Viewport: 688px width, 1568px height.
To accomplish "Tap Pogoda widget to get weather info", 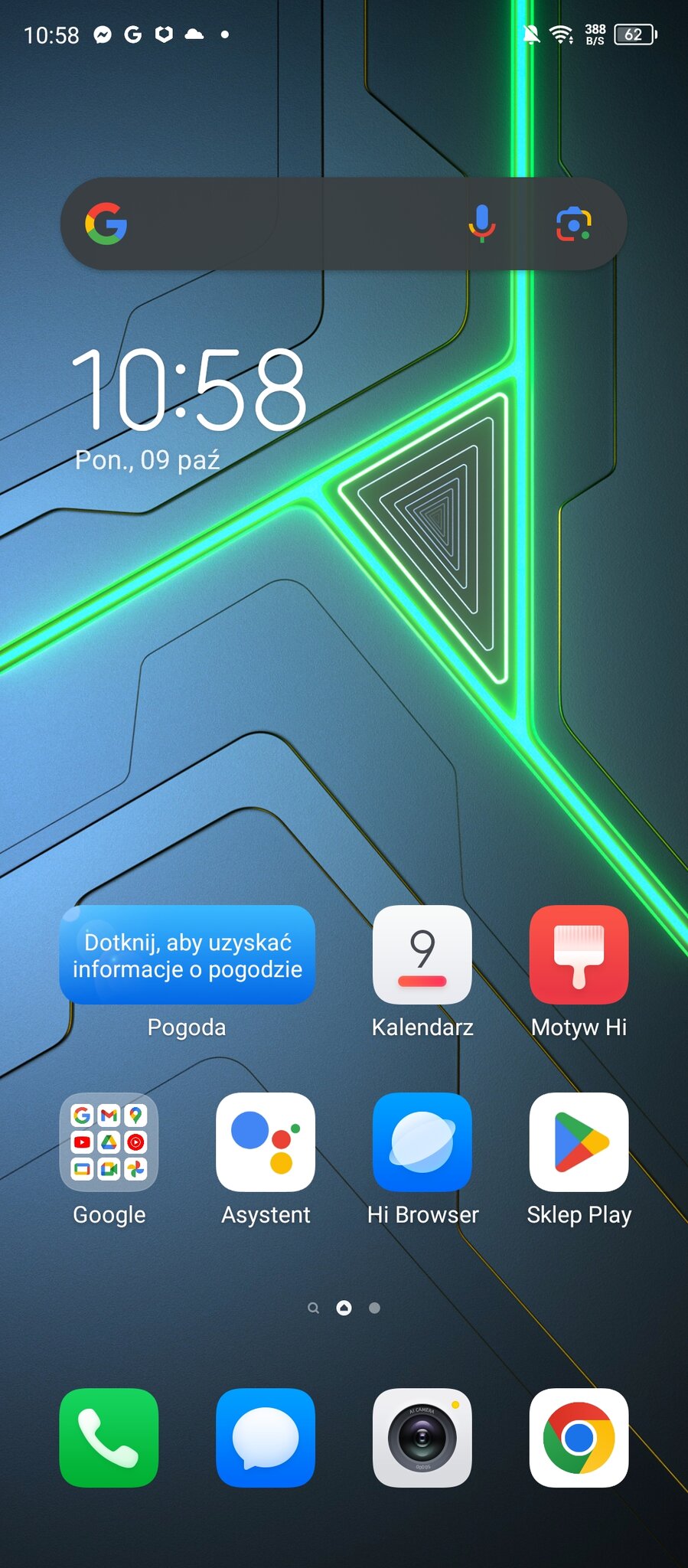I will pyautogui.click(x=187, y=955).
